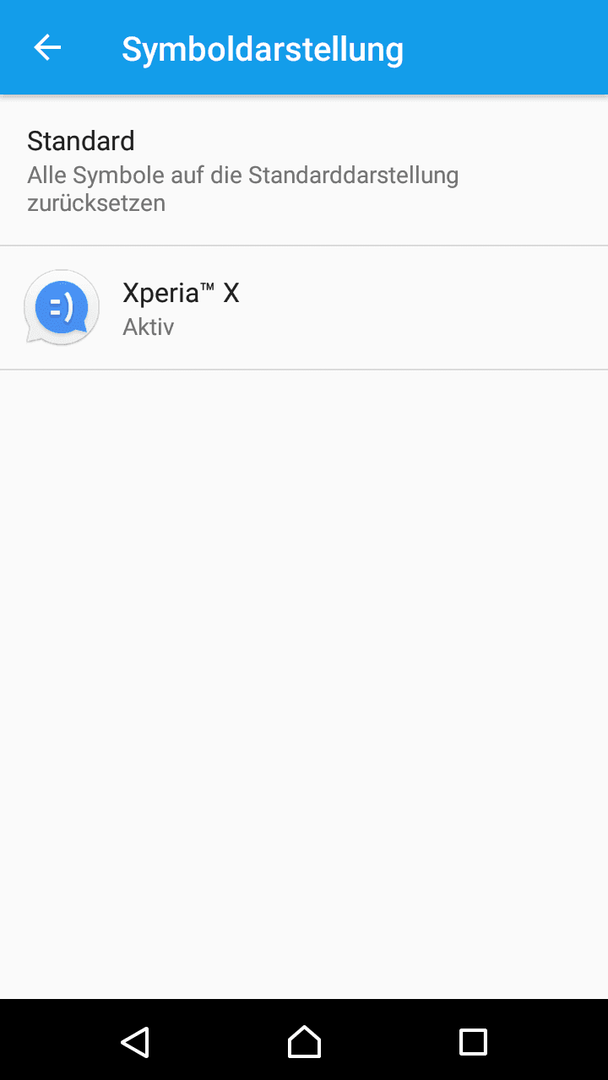Tap the system home button
608x1080 pixels.
tap(304, 1041)
